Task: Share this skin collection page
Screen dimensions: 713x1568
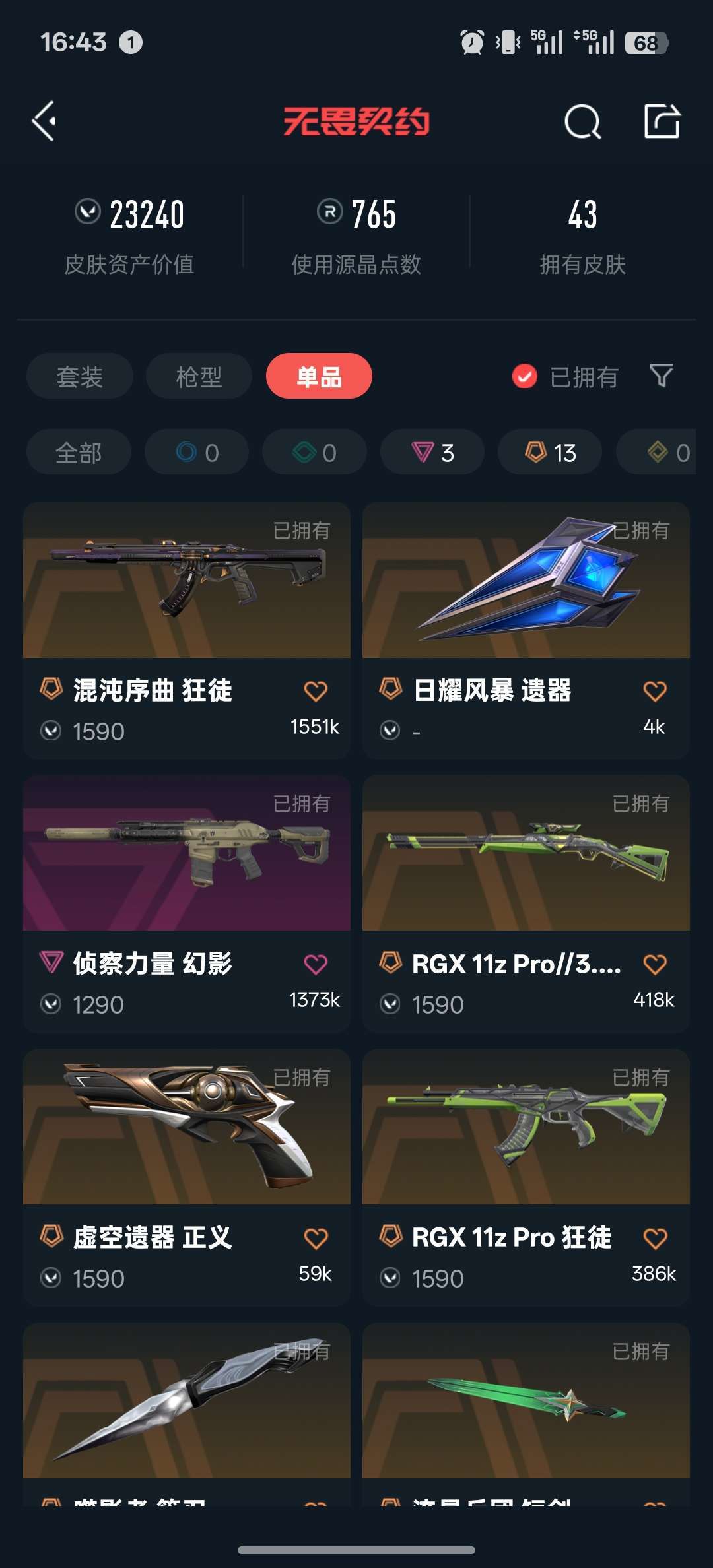Action: pyautogui.click(x=662, y=121)
